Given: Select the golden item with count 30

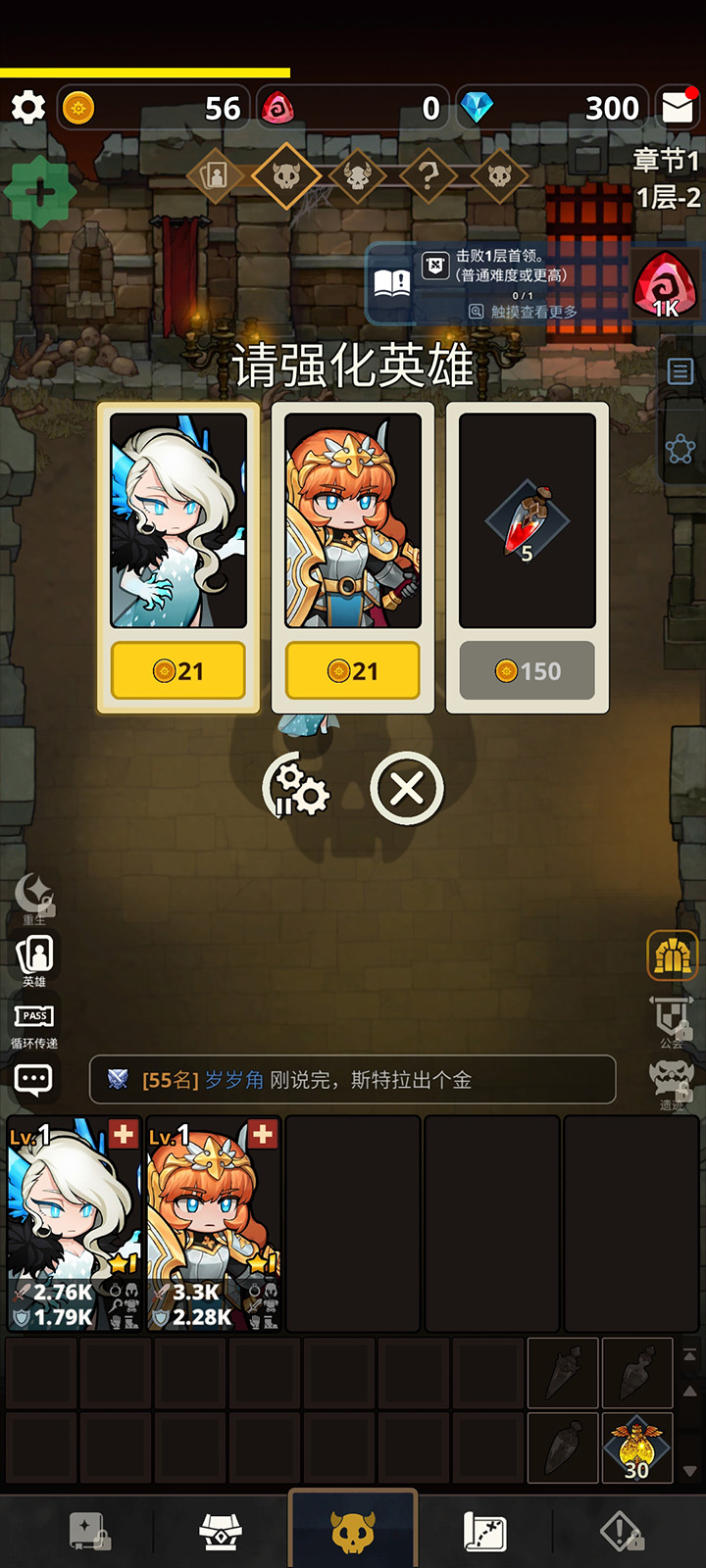Looking at the screenshot, I should pyautogui.click(x=636, y=1448).
